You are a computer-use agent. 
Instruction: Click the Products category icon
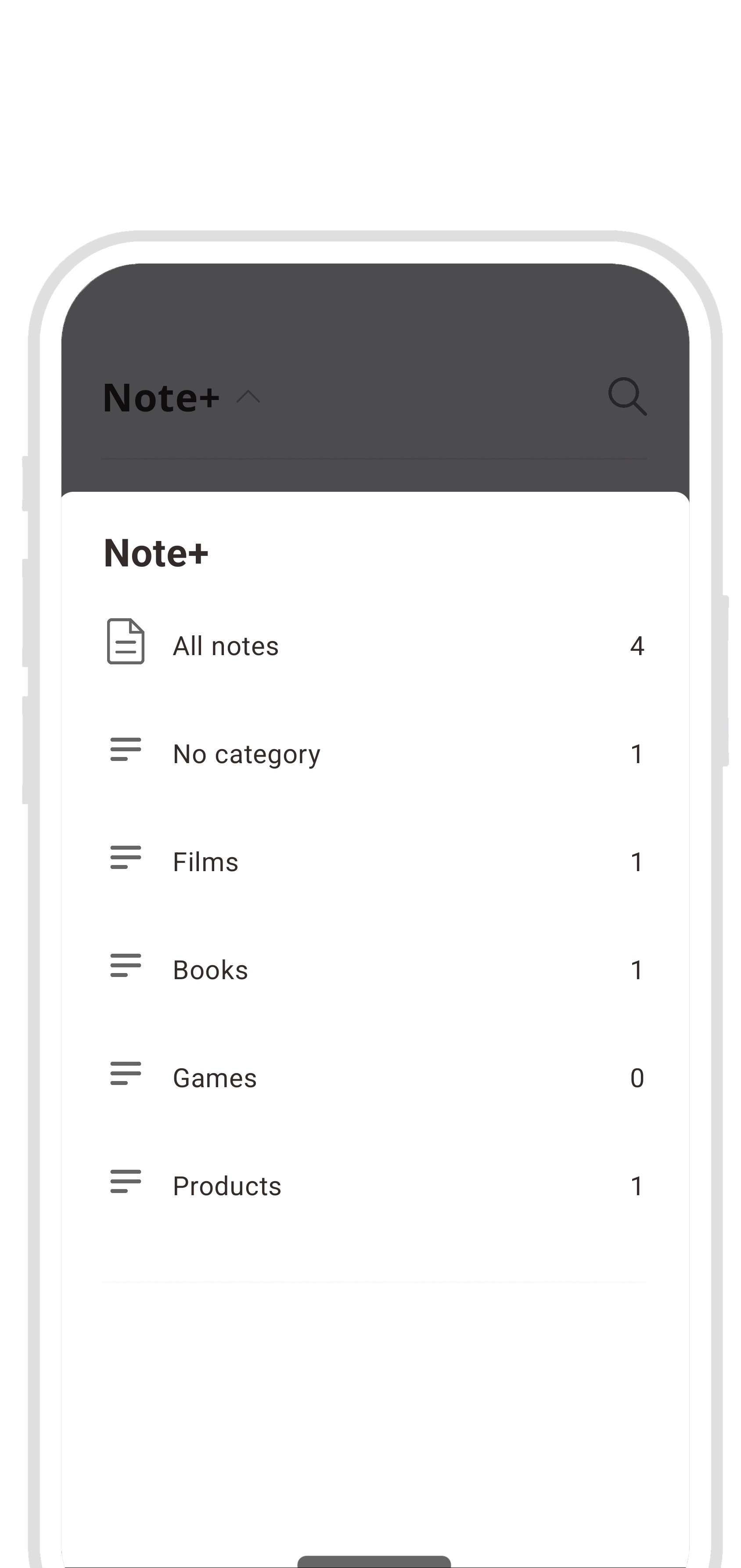click(125, 1183)
